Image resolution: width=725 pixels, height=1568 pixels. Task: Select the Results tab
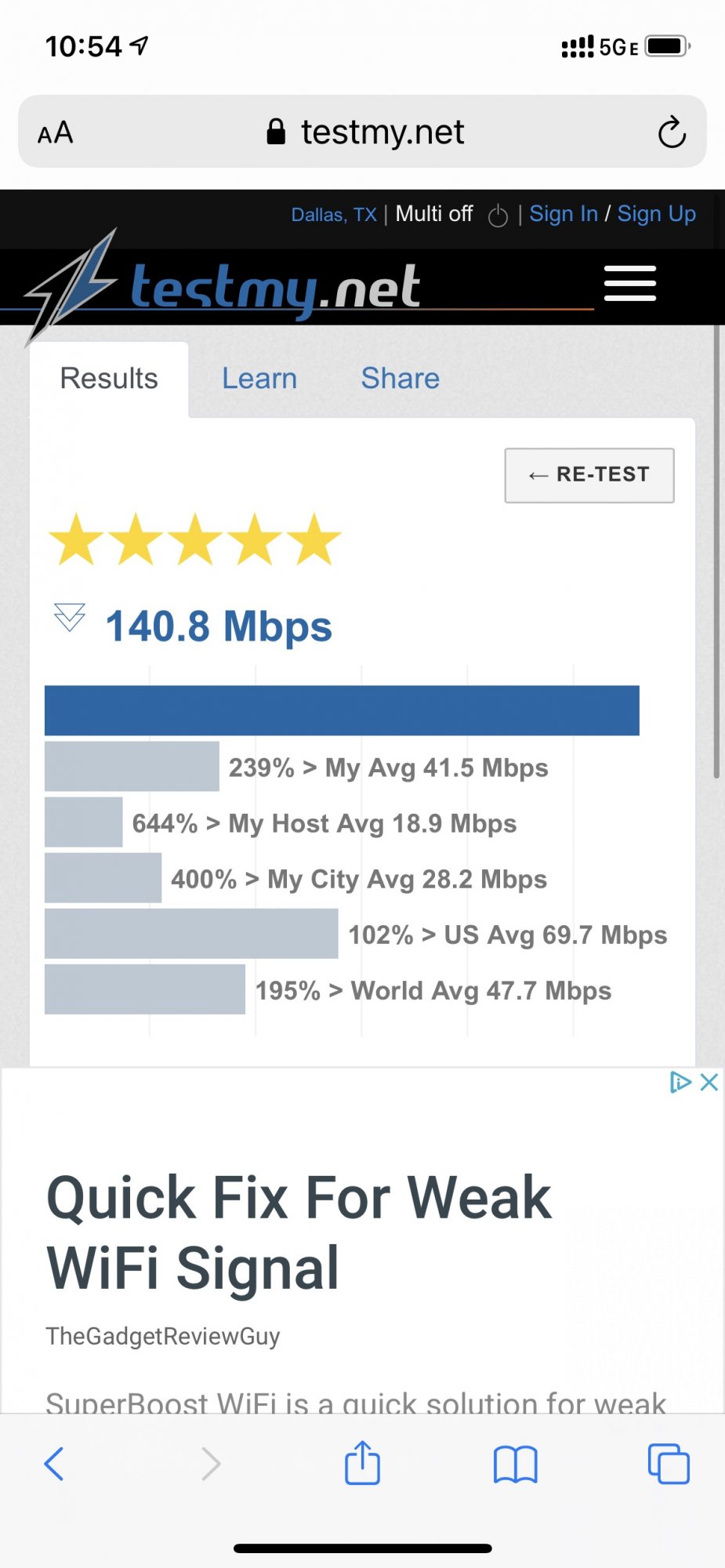coord(109,379)
